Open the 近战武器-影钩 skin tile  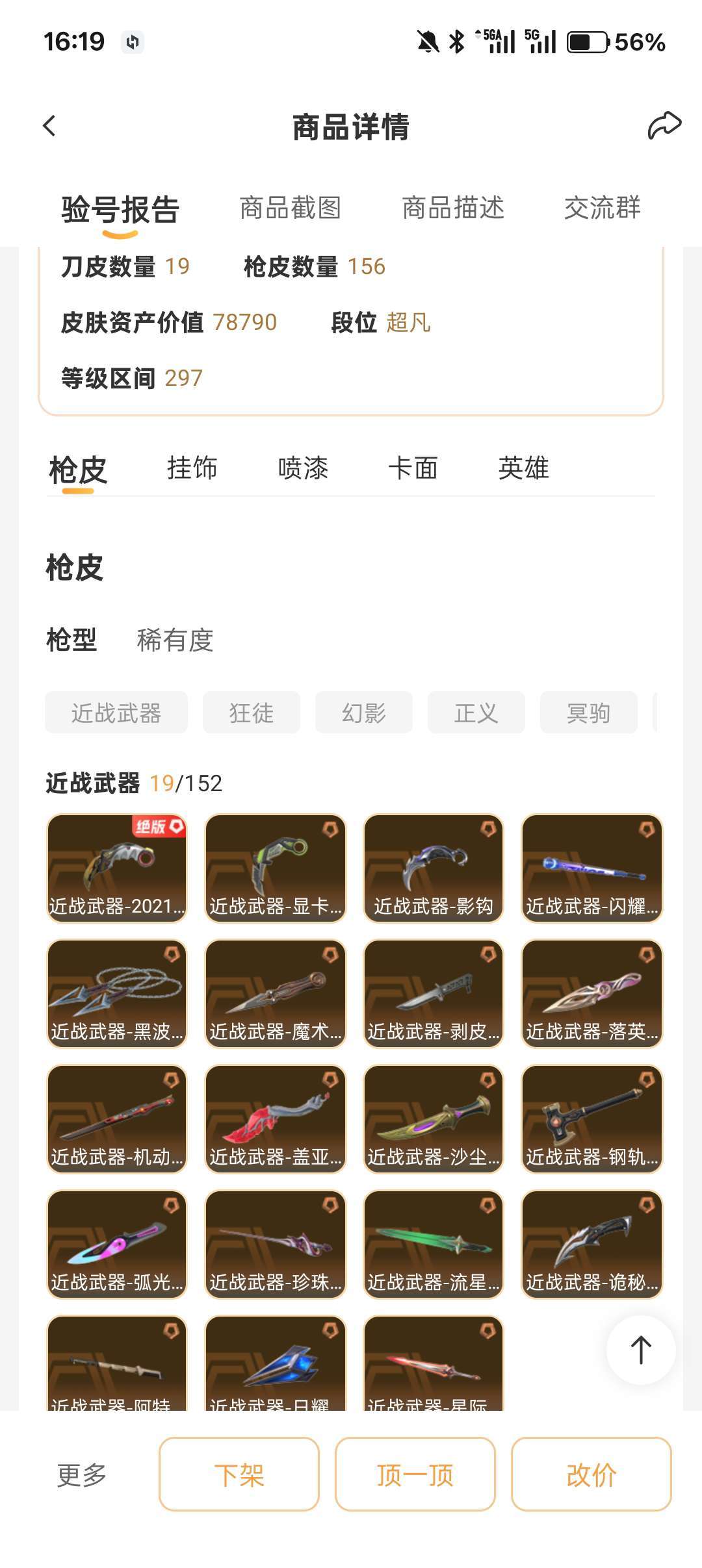coord(434,868)
